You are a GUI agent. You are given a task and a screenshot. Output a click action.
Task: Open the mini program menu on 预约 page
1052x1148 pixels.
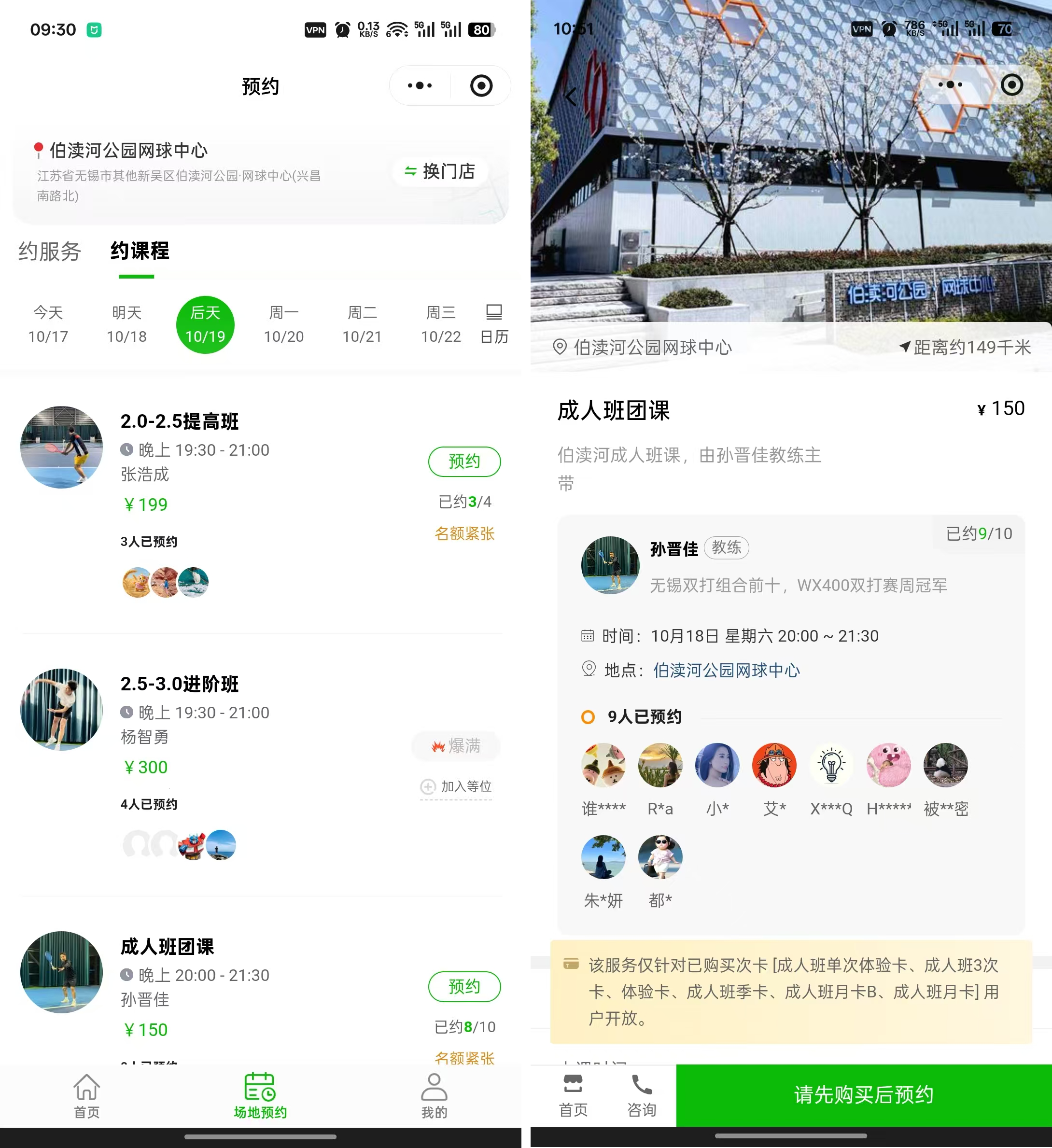point(420,86)
